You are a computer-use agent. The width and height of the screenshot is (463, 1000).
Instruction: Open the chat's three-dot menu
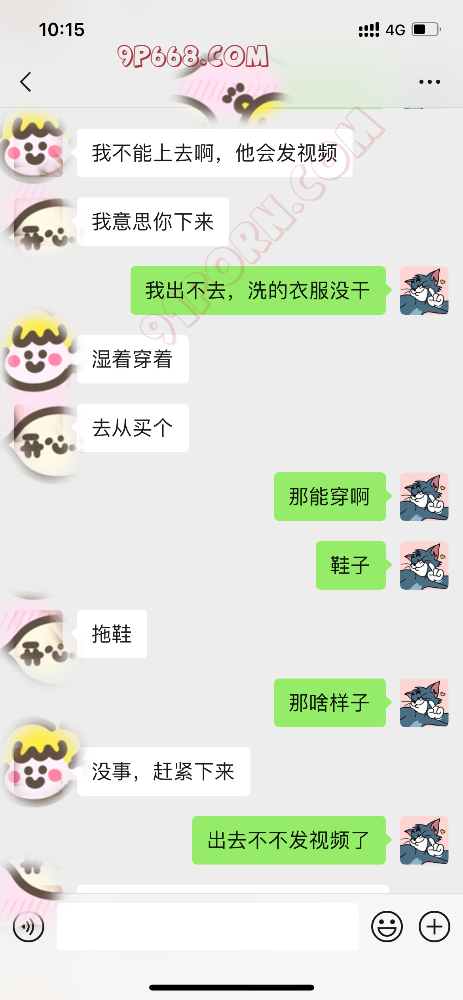429,82
